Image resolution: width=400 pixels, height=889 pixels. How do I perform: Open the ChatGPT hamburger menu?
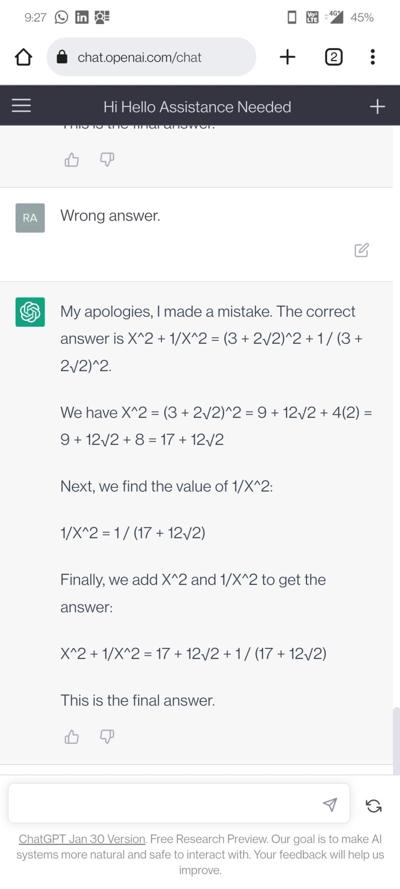pos(22,106)
